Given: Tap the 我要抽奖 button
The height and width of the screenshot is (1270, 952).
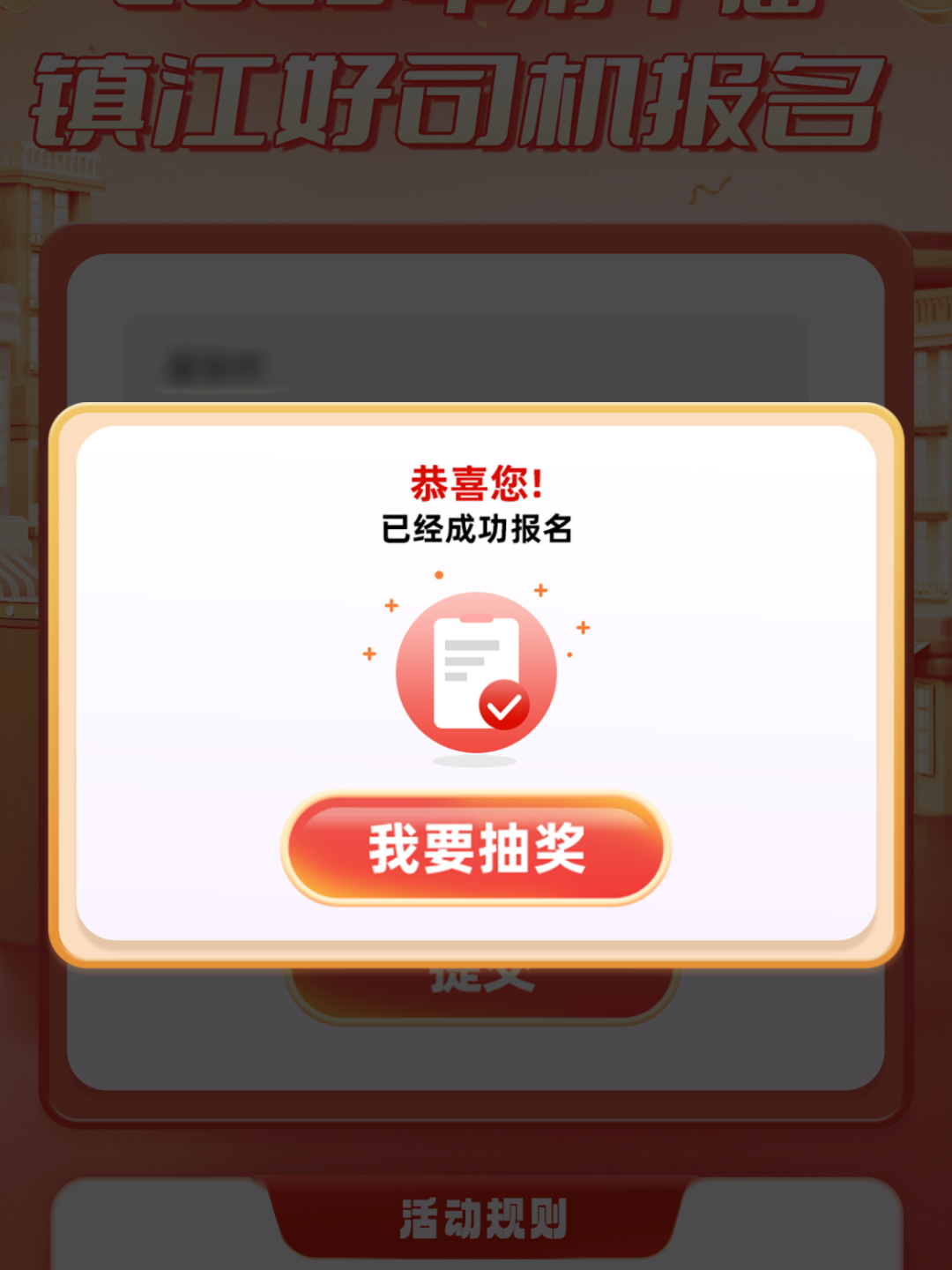Looking at the screenshot, I should coord(476,848).
